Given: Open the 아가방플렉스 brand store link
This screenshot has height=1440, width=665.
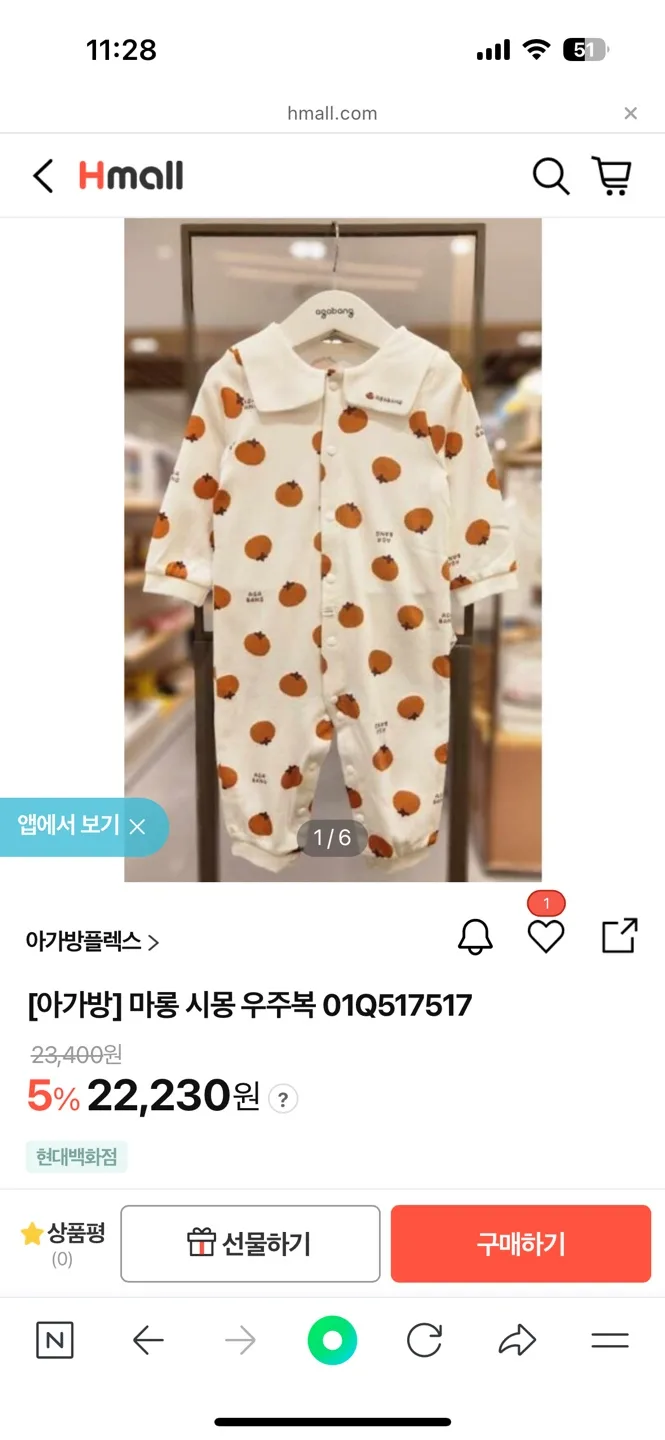Looking at the screenshot, I should click(92, 941).
